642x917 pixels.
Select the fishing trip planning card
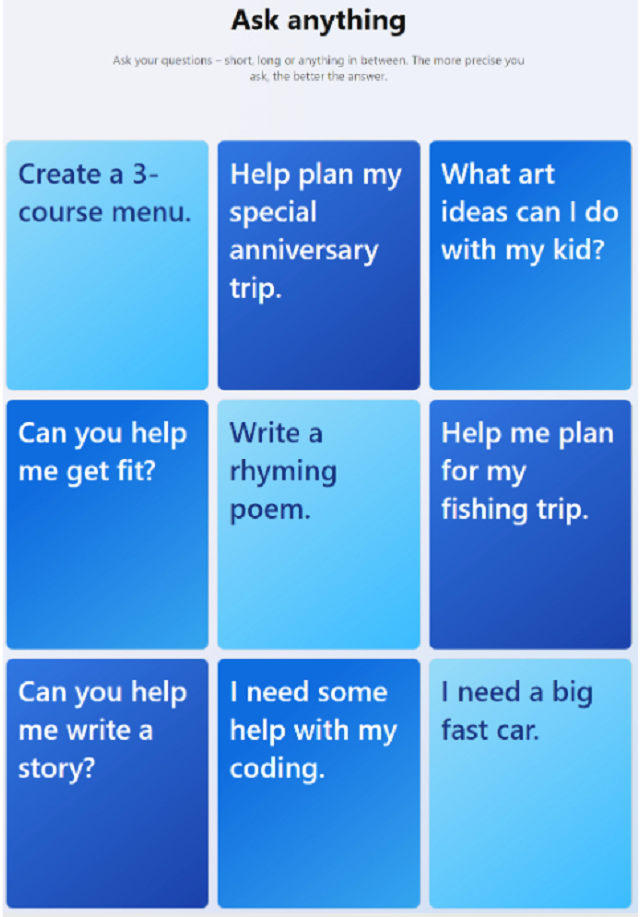point(530,524)
